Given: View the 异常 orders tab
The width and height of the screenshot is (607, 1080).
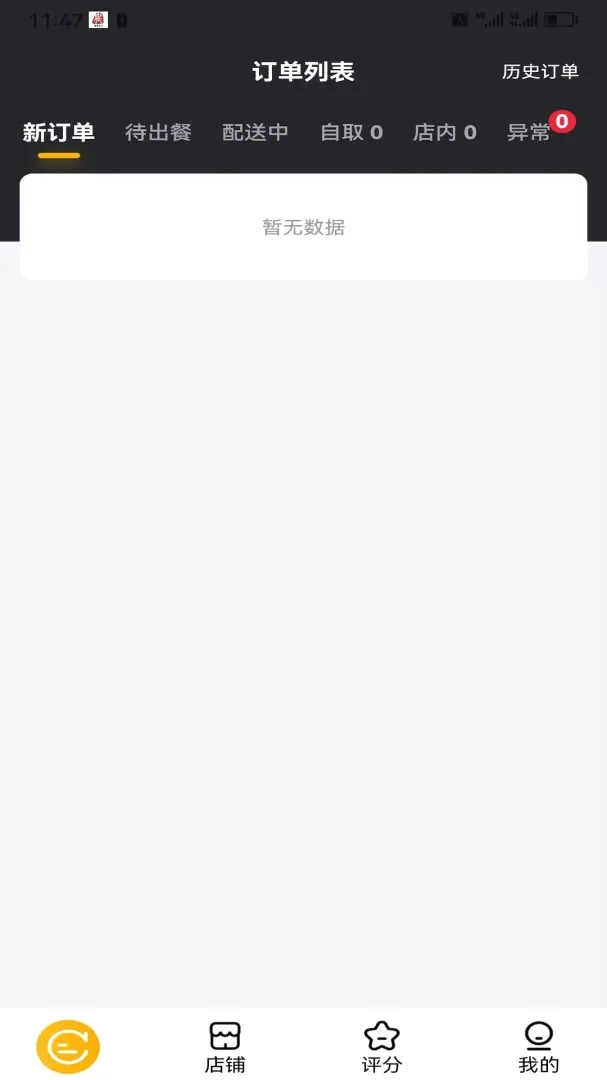Looking at the screenshot, I should click(x=529, y=132).
